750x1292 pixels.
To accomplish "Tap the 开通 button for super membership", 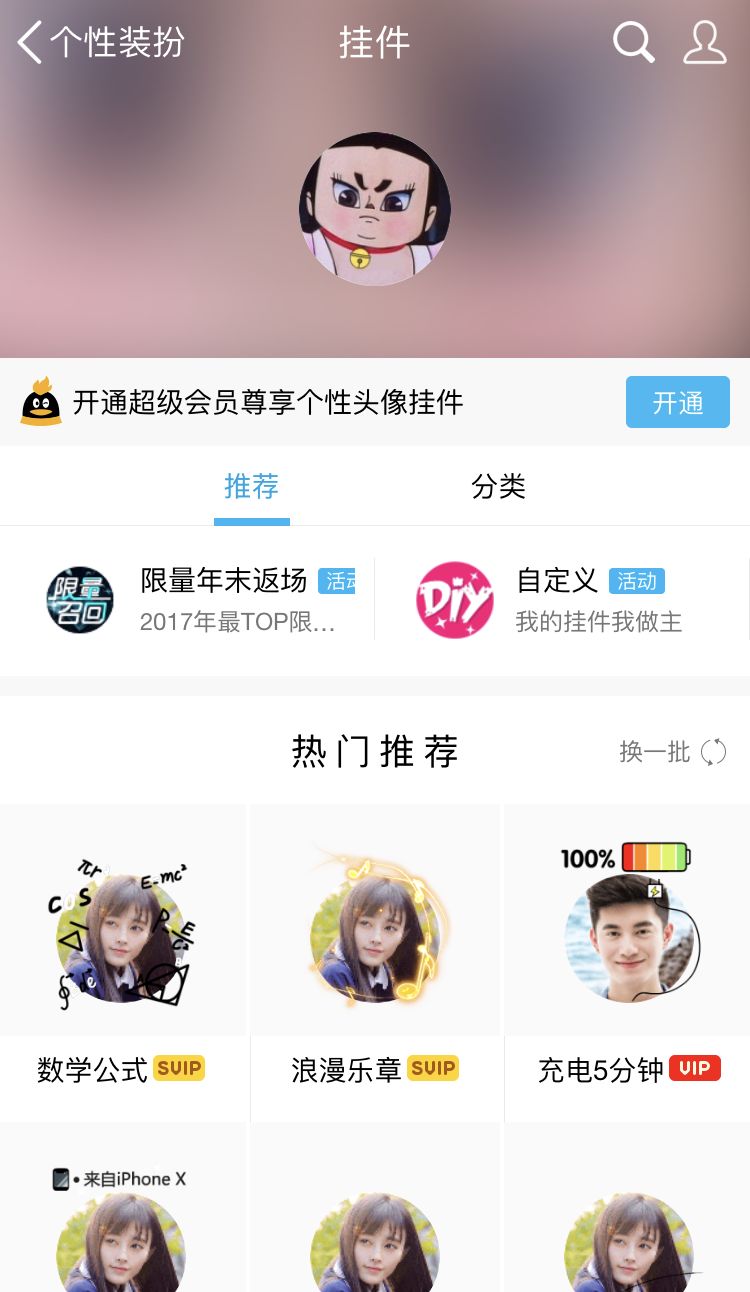I will [677, 402].
